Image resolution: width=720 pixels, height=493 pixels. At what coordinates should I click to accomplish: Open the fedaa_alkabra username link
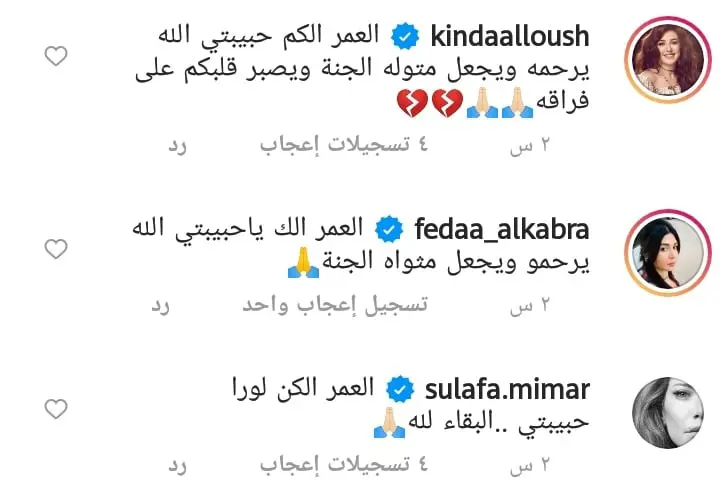[502, 229]
